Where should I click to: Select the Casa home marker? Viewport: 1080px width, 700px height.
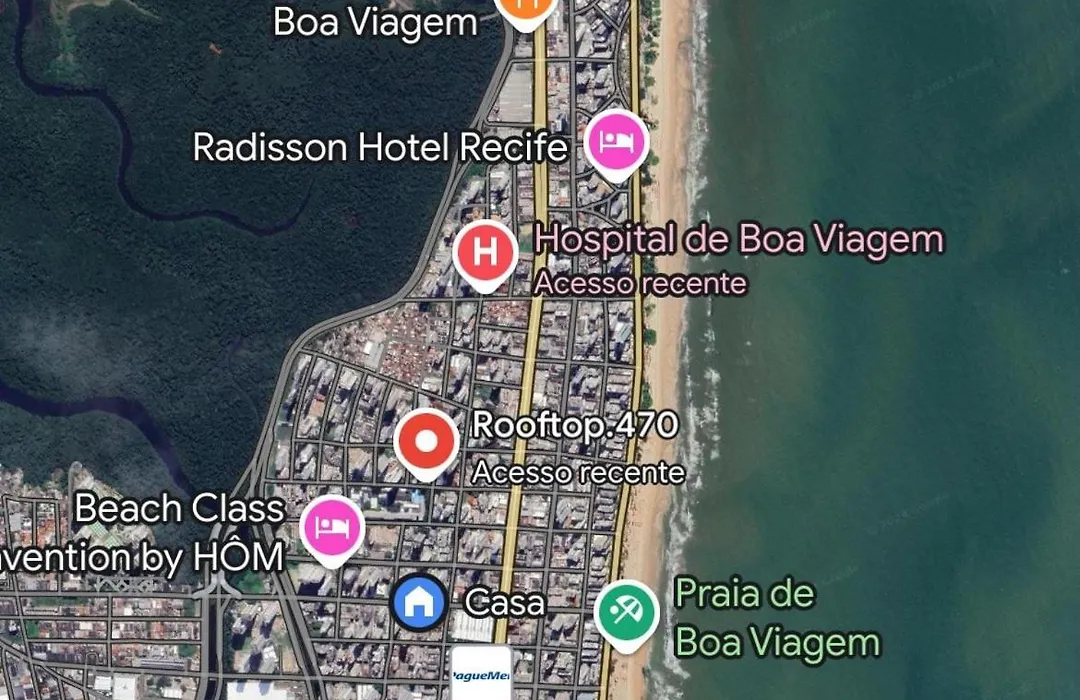click(x=419, y=602)
